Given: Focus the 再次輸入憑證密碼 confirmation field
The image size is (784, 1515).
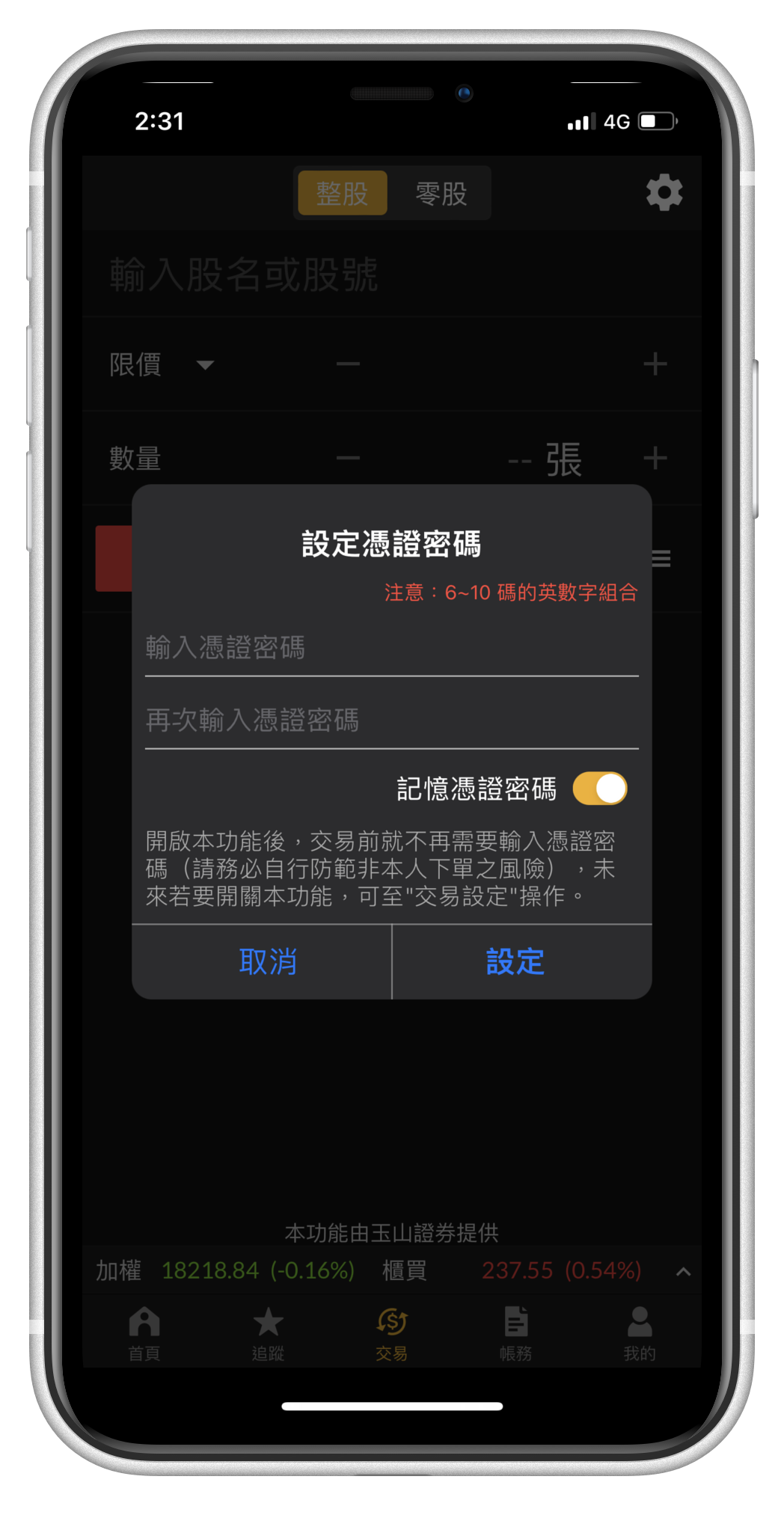Looking at the screenshot, I should coord(391,720).
